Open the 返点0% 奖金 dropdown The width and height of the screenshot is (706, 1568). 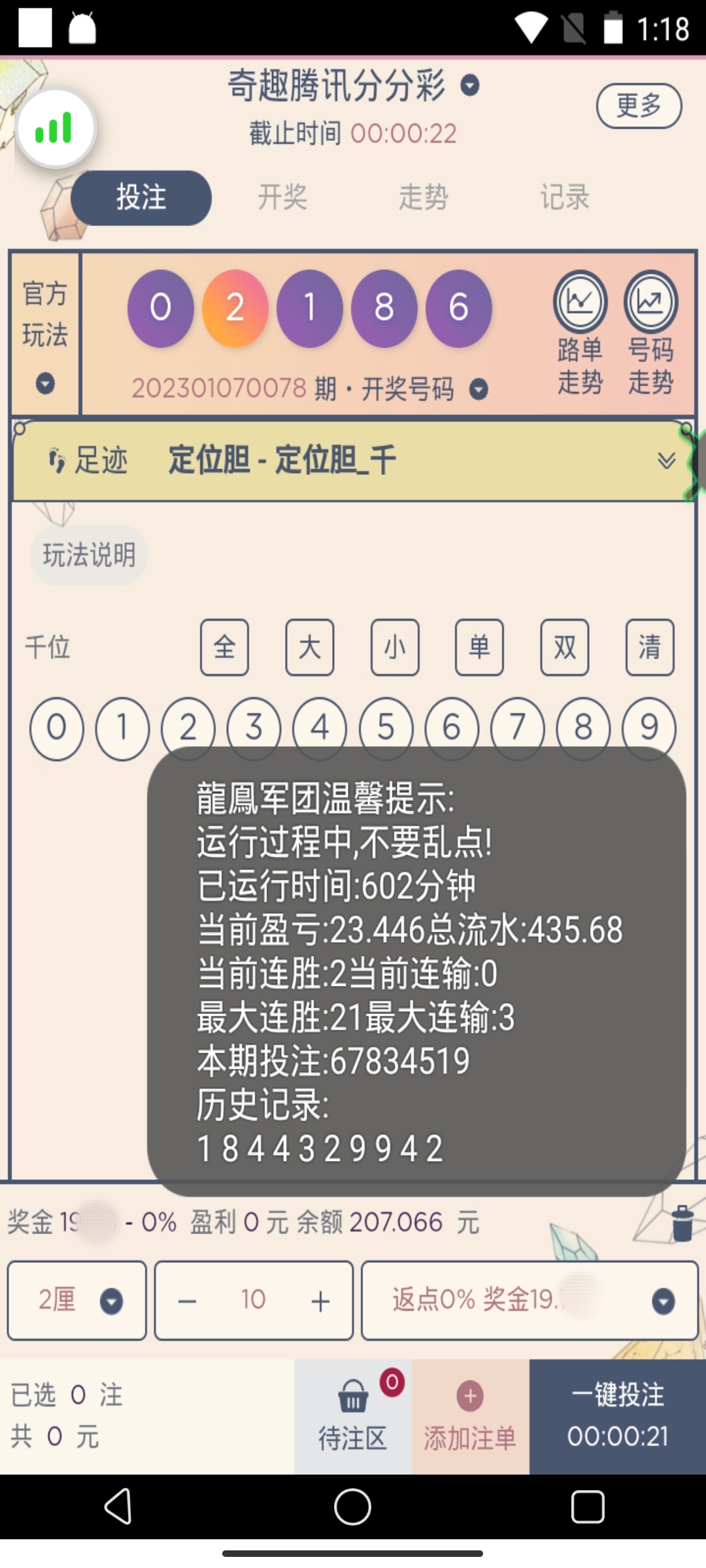[x=529, y=1300]
